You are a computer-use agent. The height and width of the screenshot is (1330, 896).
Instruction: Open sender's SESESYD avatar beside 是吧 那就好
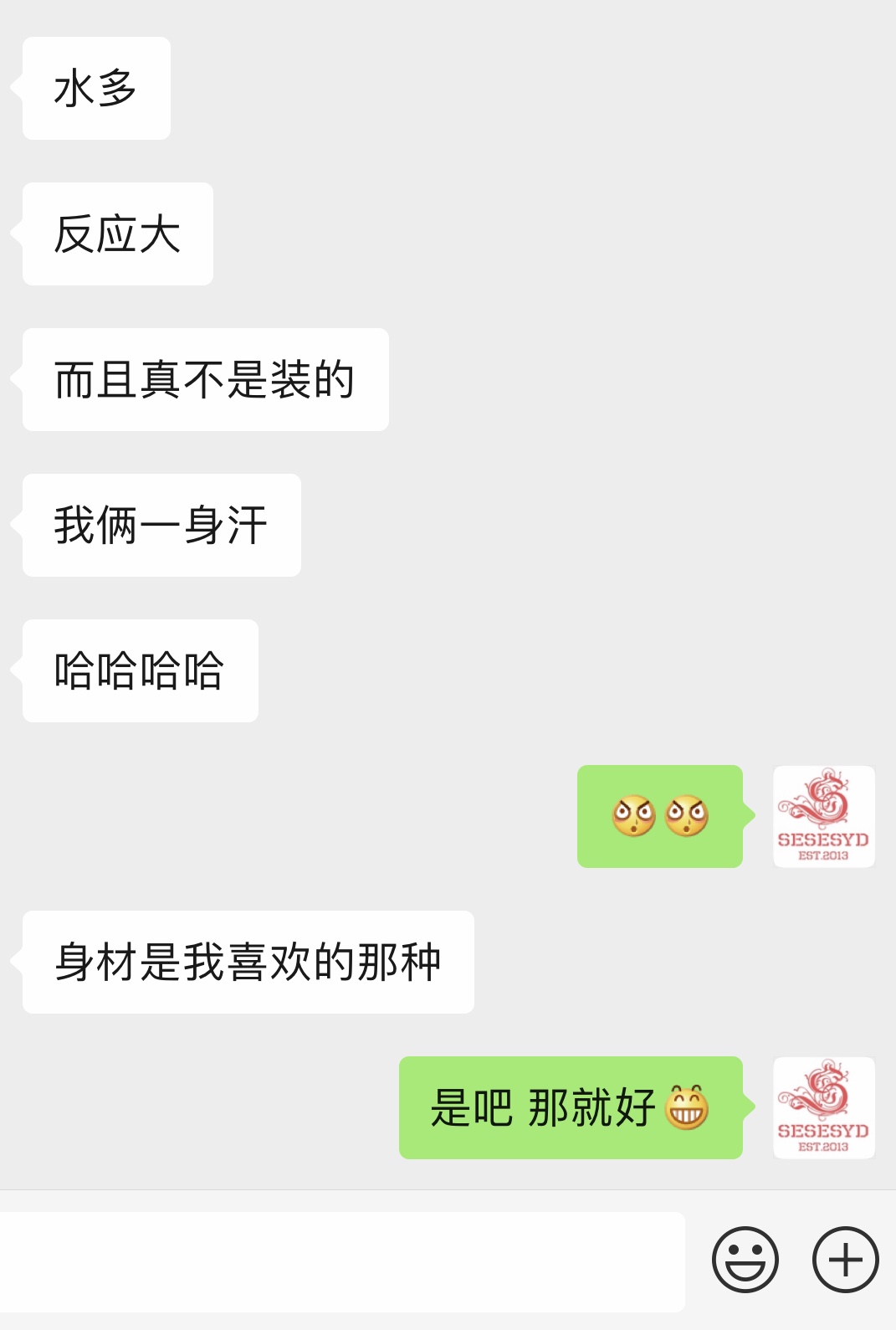click(823, 1107)
